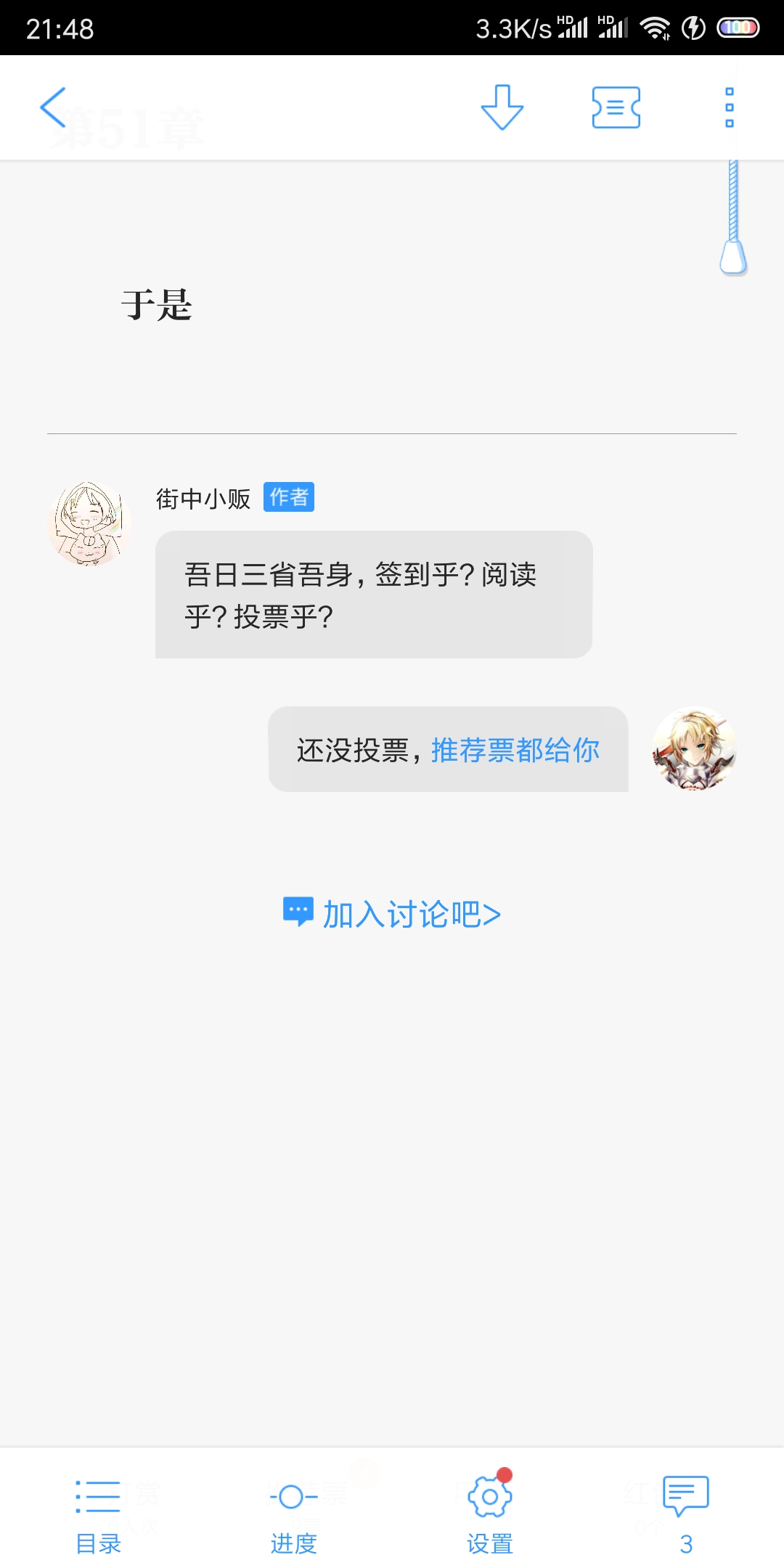
Task: Open the ticket voting icon
Action: 616,107
